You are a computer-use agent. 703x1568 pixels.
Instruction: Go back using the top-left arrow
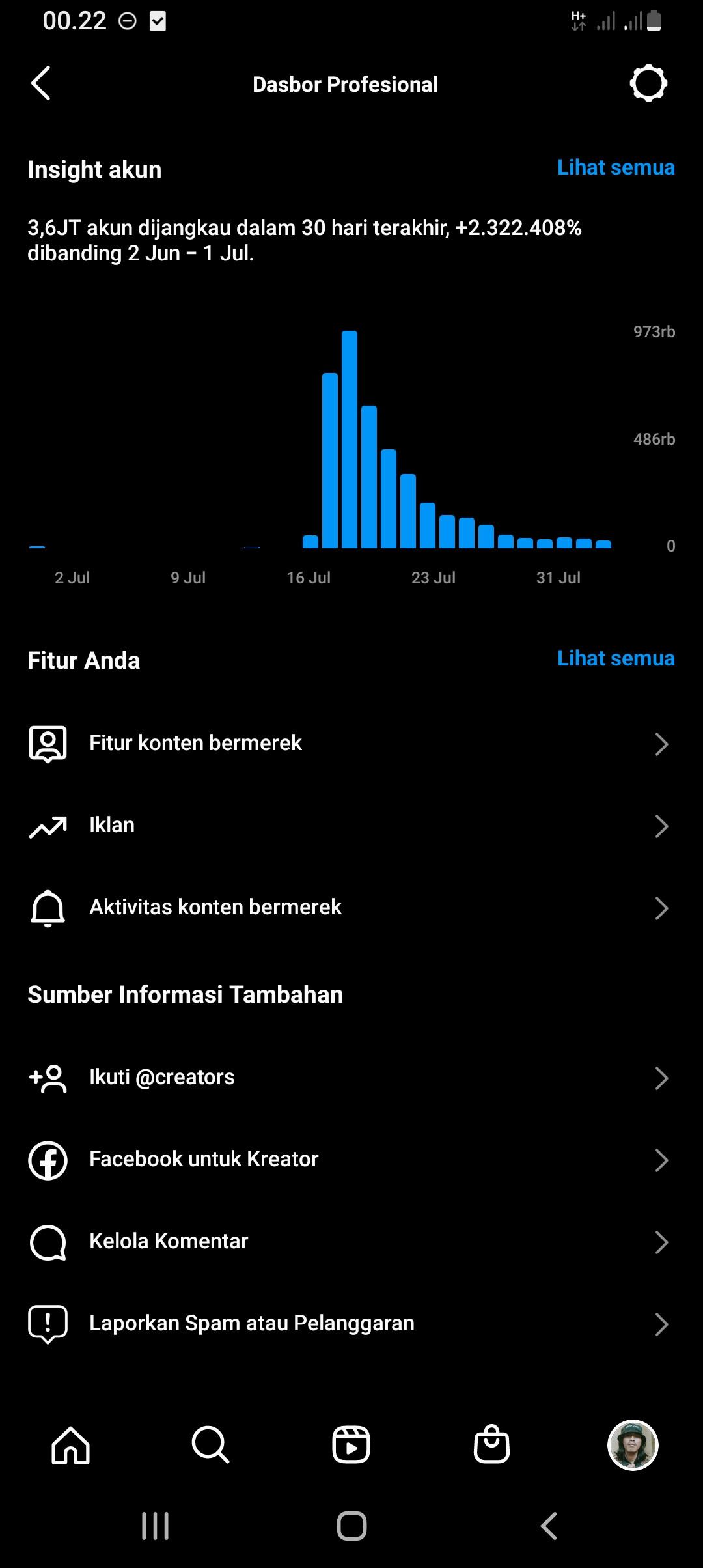click(x=40, y=83)
